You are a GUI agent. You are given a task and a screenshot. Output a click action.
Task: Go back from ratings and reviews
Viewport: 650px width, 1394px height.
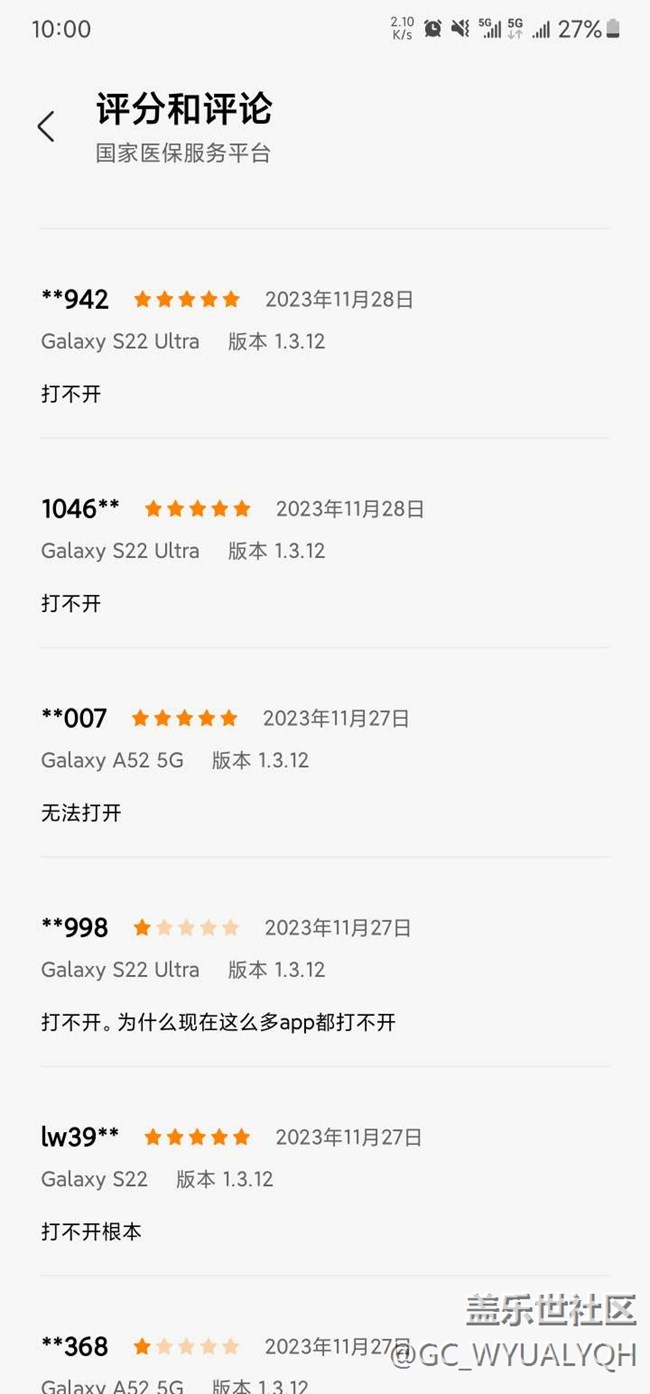coord(46,126)
